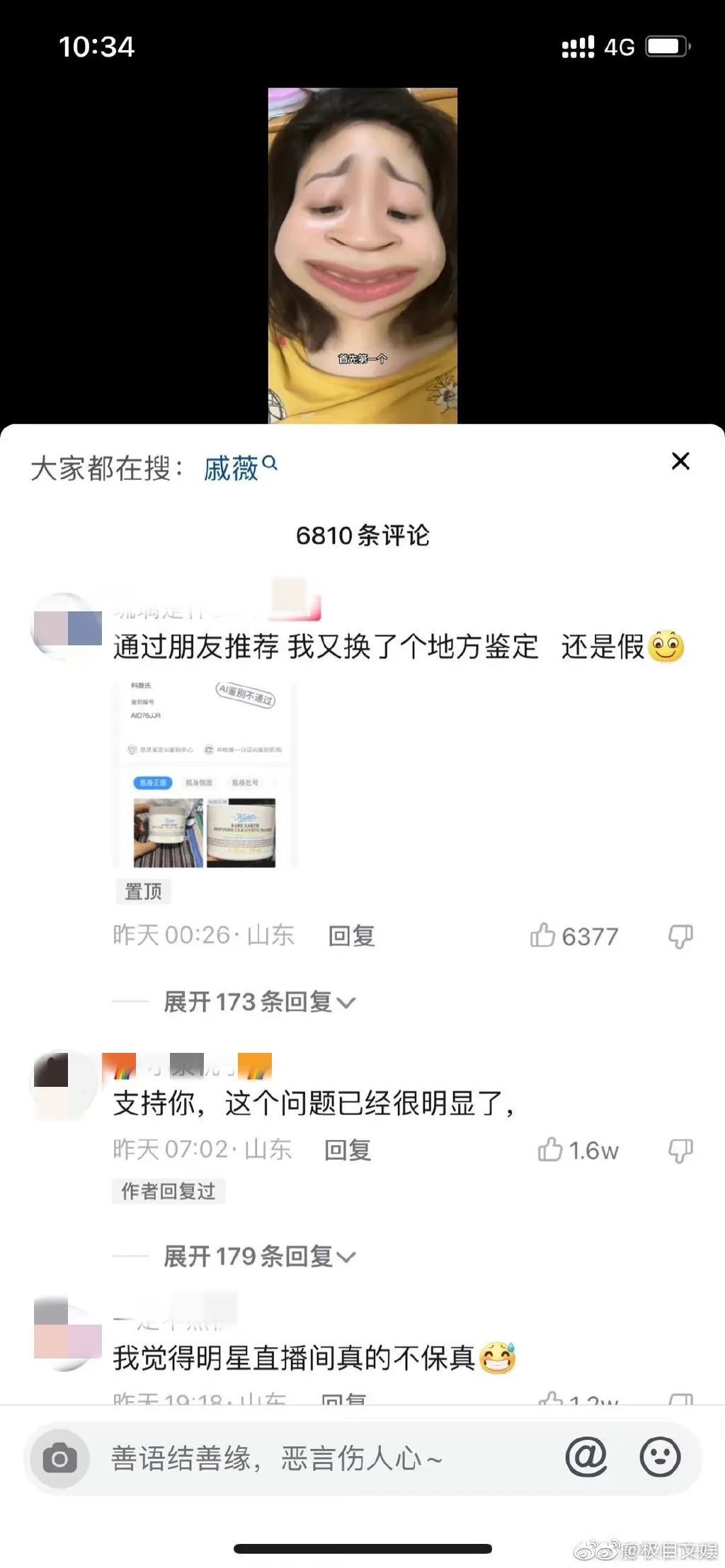Open the emoji picker
The width and height of the screenshot is (725, 1568).
tap(660, 1457)
